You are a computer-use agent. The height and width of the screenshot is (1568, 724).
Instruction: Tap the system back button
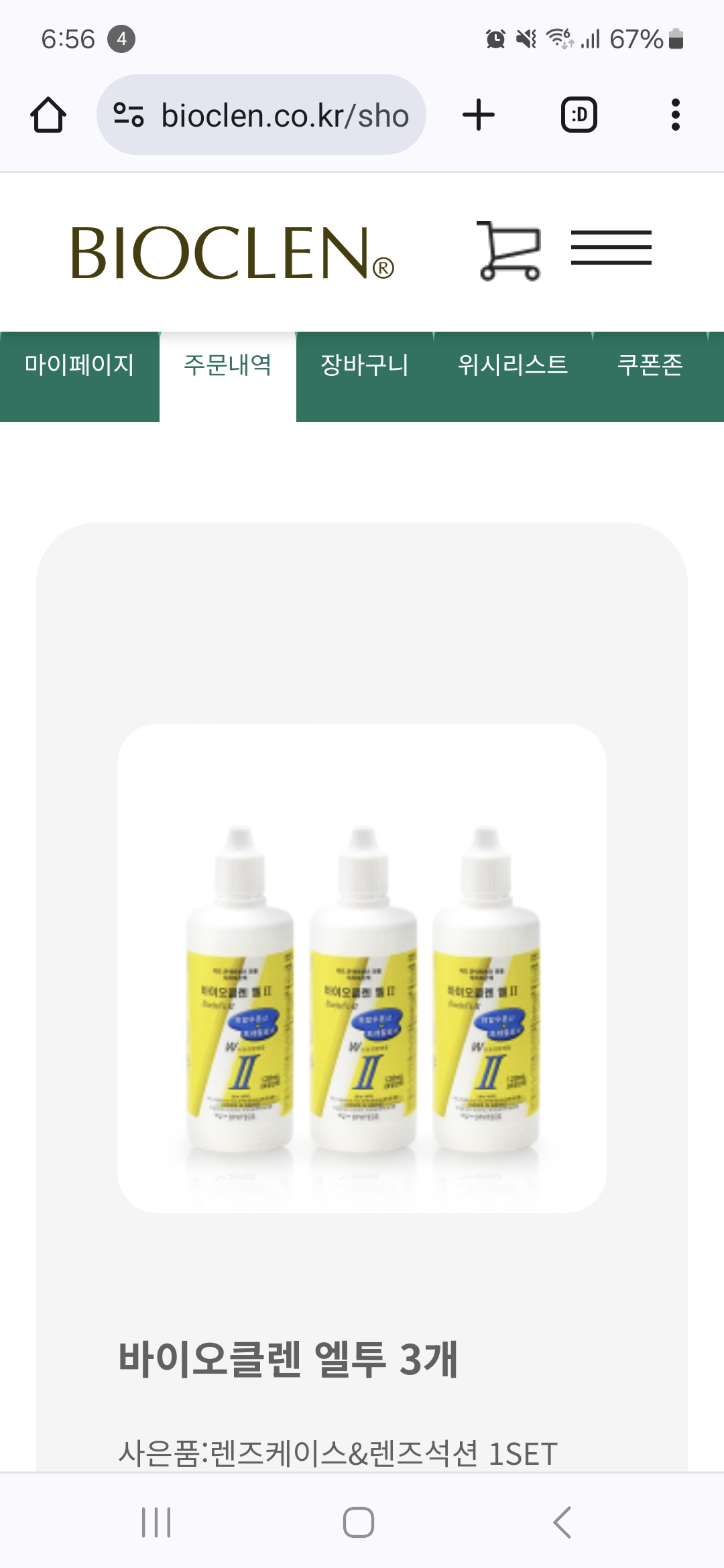point(562,1522)
